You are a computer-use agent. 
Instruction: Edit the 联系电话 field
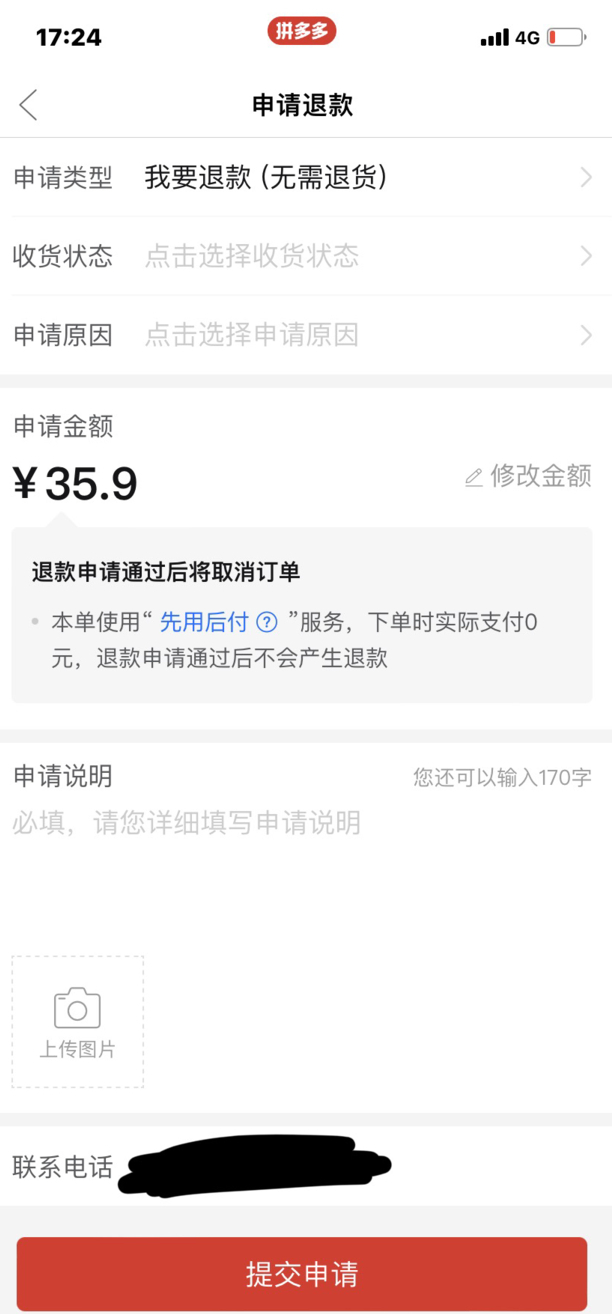306,1166
